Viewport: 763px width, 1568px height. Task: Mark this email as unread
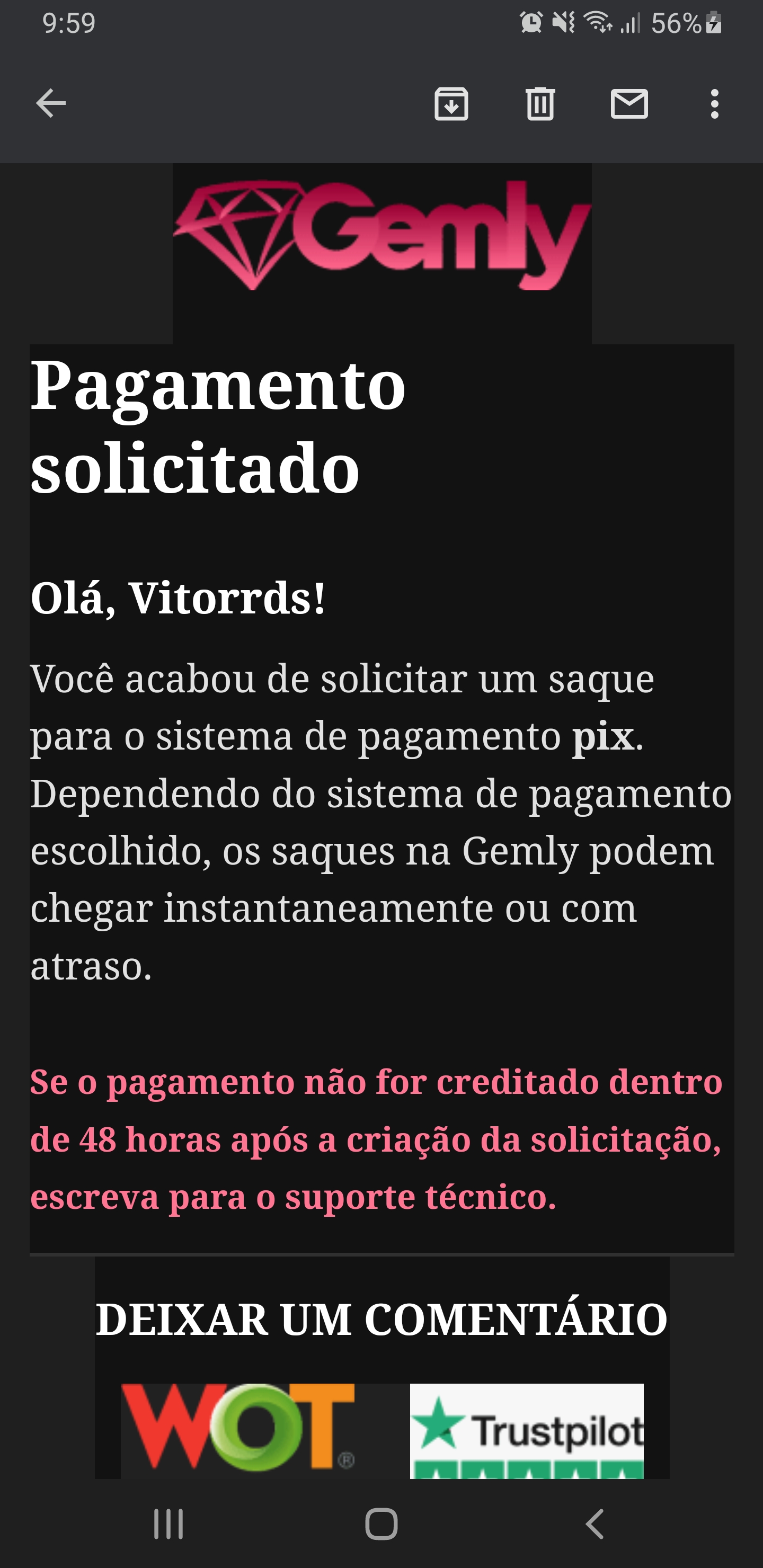[x=628, y=104]
